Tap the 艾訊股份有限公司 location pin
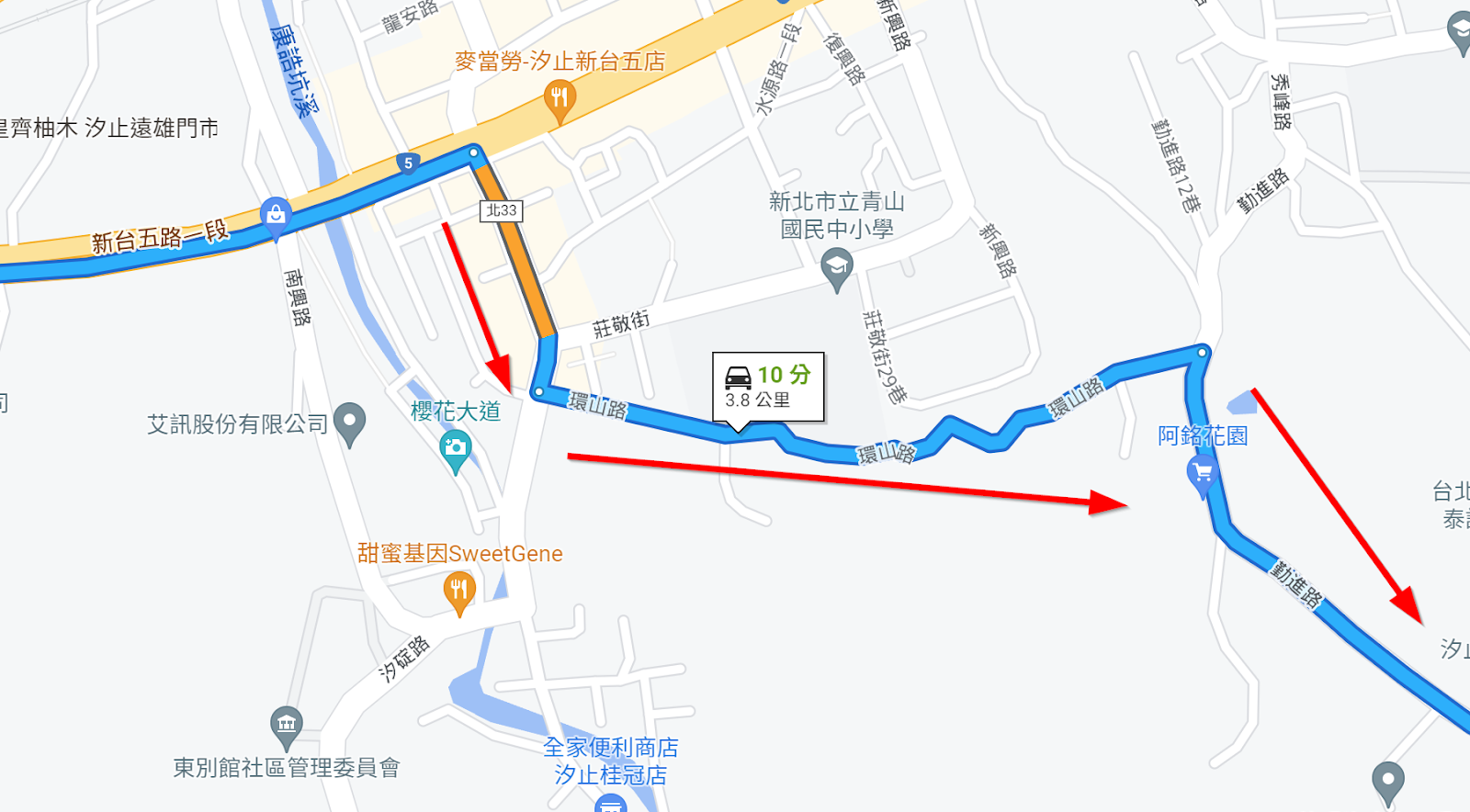The image size is (1470, 812). [349, 424]
